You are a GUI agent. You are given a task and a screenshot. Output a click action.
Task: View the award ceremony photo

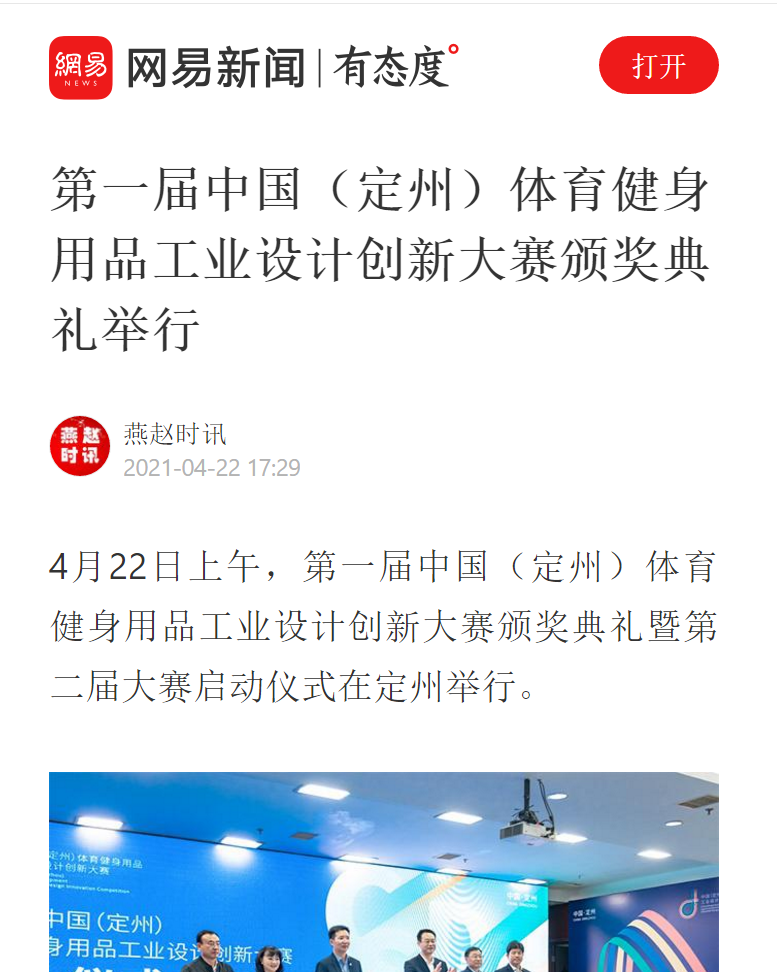[x=384, y=872]
